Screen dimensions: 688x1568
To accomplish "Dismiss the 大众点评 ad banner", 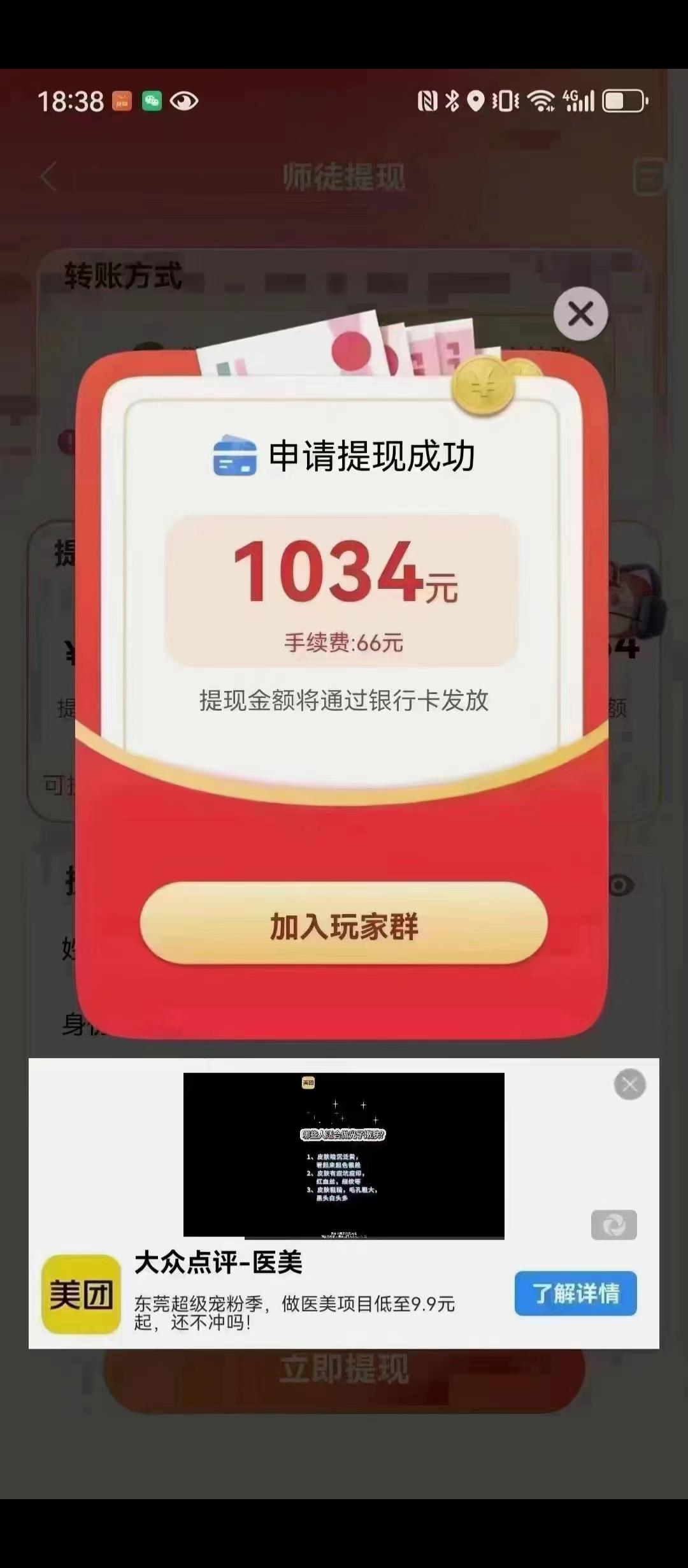I will click(x=629, y=1084).
